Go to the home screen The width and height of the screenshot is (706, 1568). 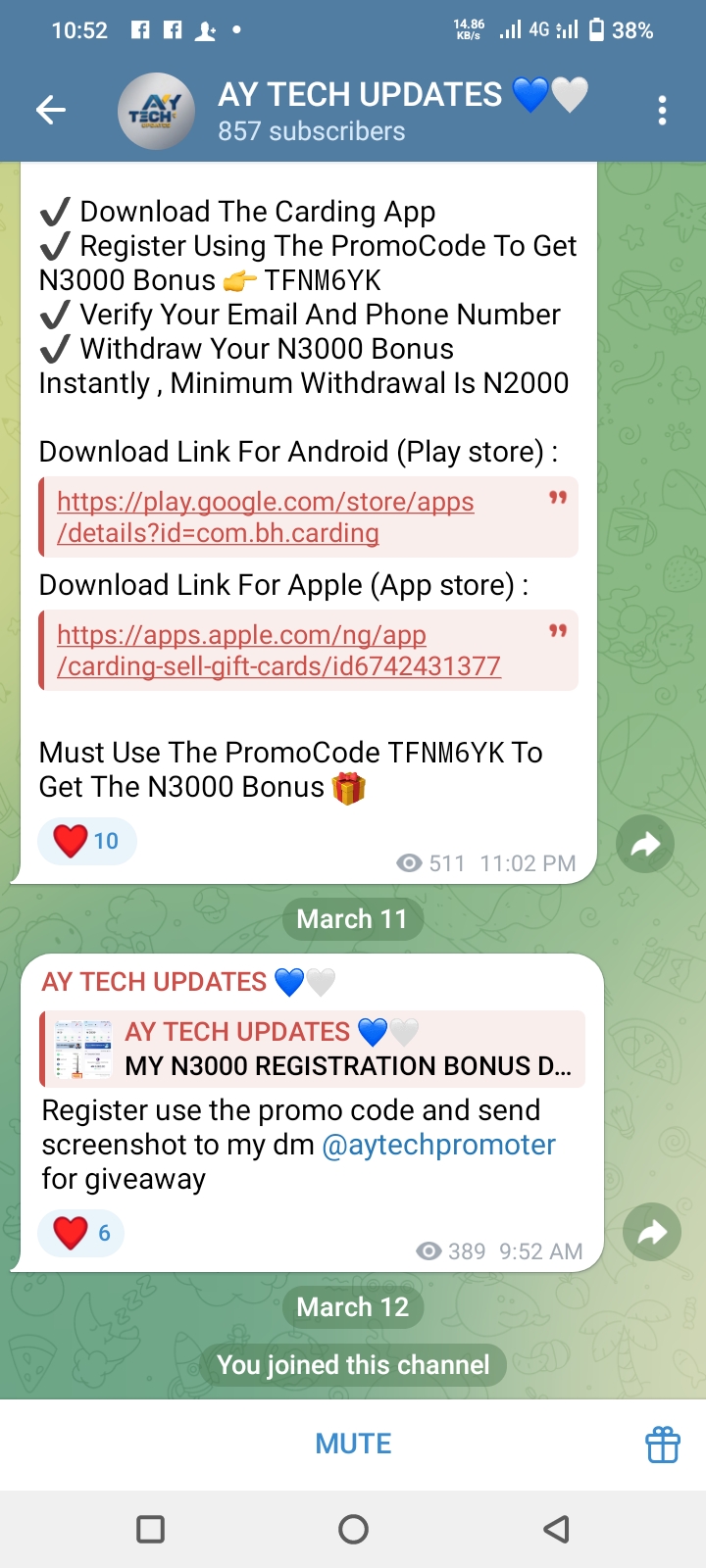pyautogui.click(x=353, y=1529)
